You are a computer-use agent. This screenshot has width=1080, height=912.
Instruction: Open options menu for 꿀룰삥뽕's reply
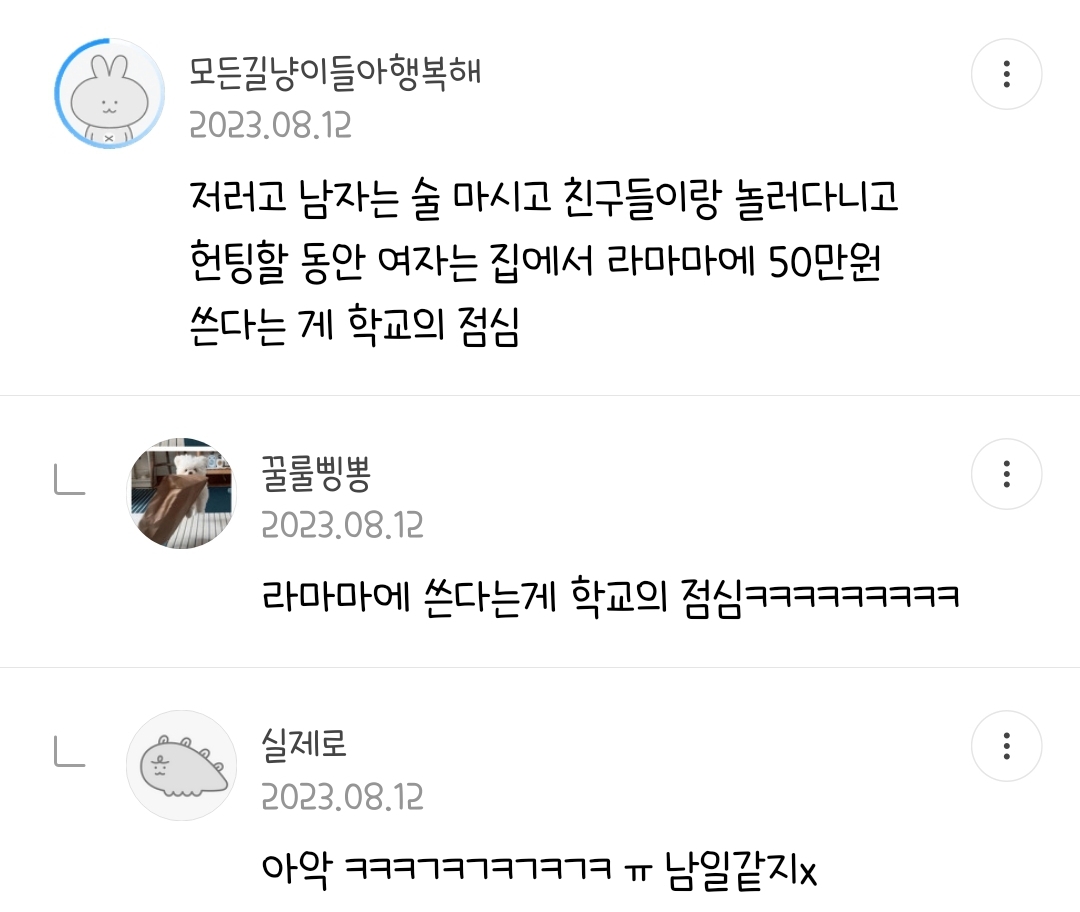point(1006,474)
